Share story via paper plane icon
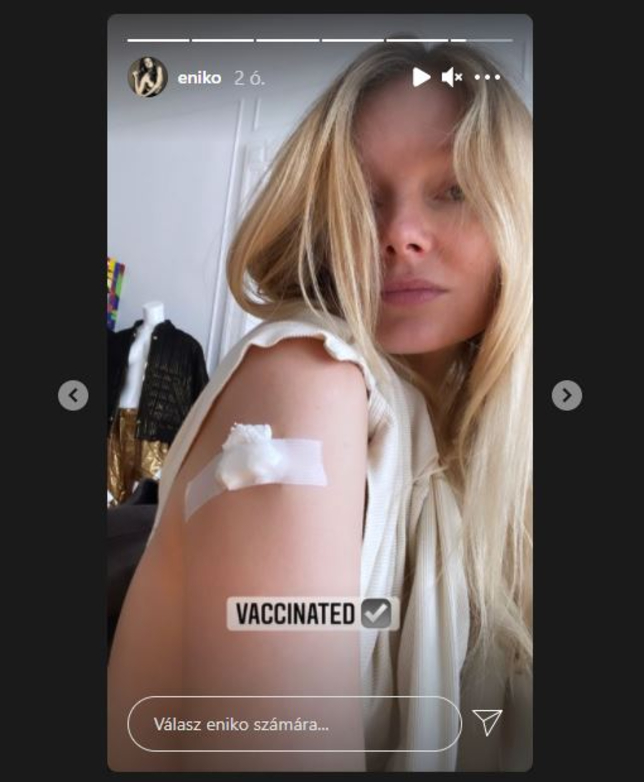The height and width of the screenshot is (782, 644). (487, 723)
